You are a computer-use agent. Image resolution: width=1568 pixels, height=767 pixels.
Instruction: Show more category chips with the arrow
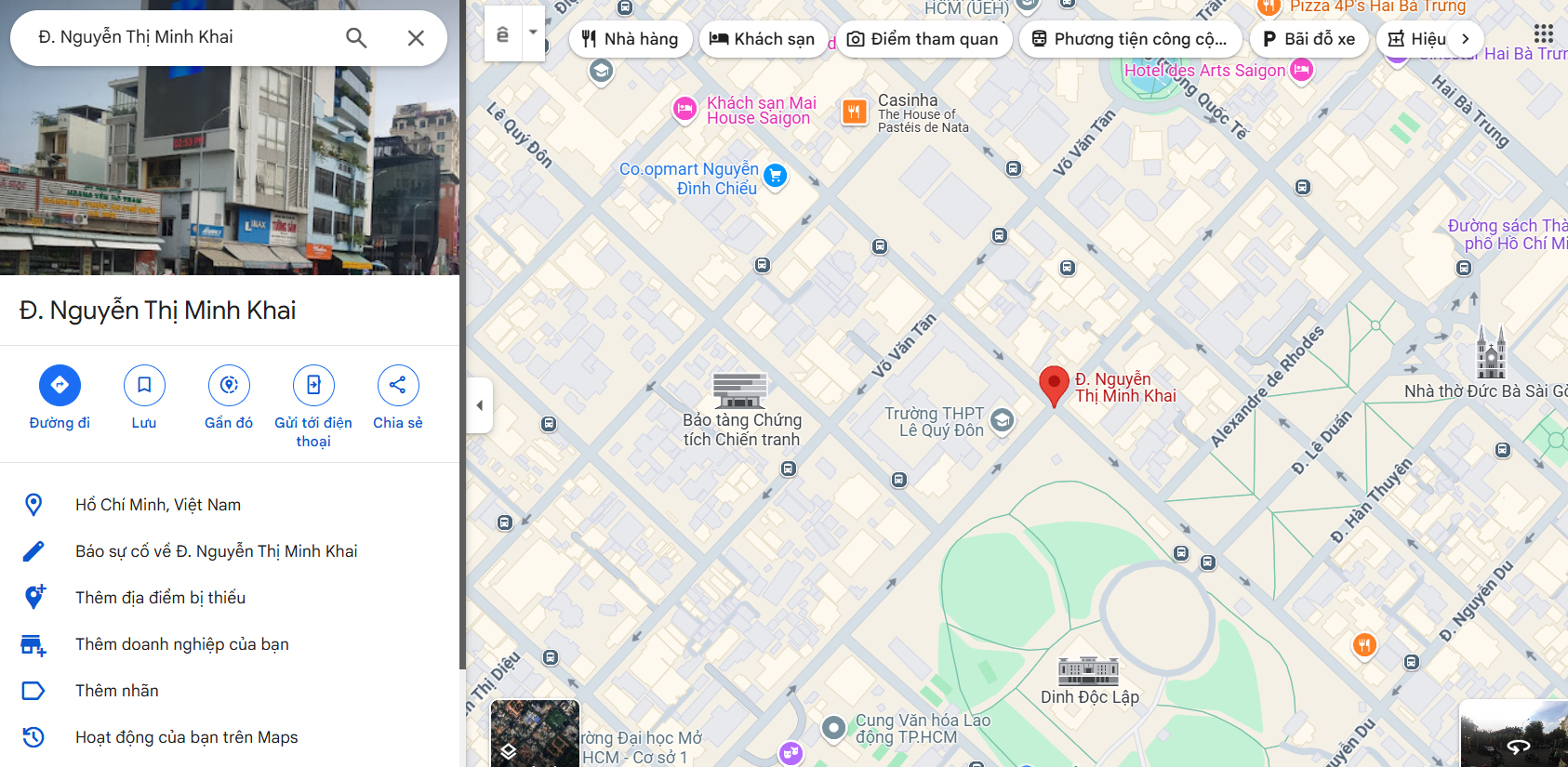pos(1466,39)
